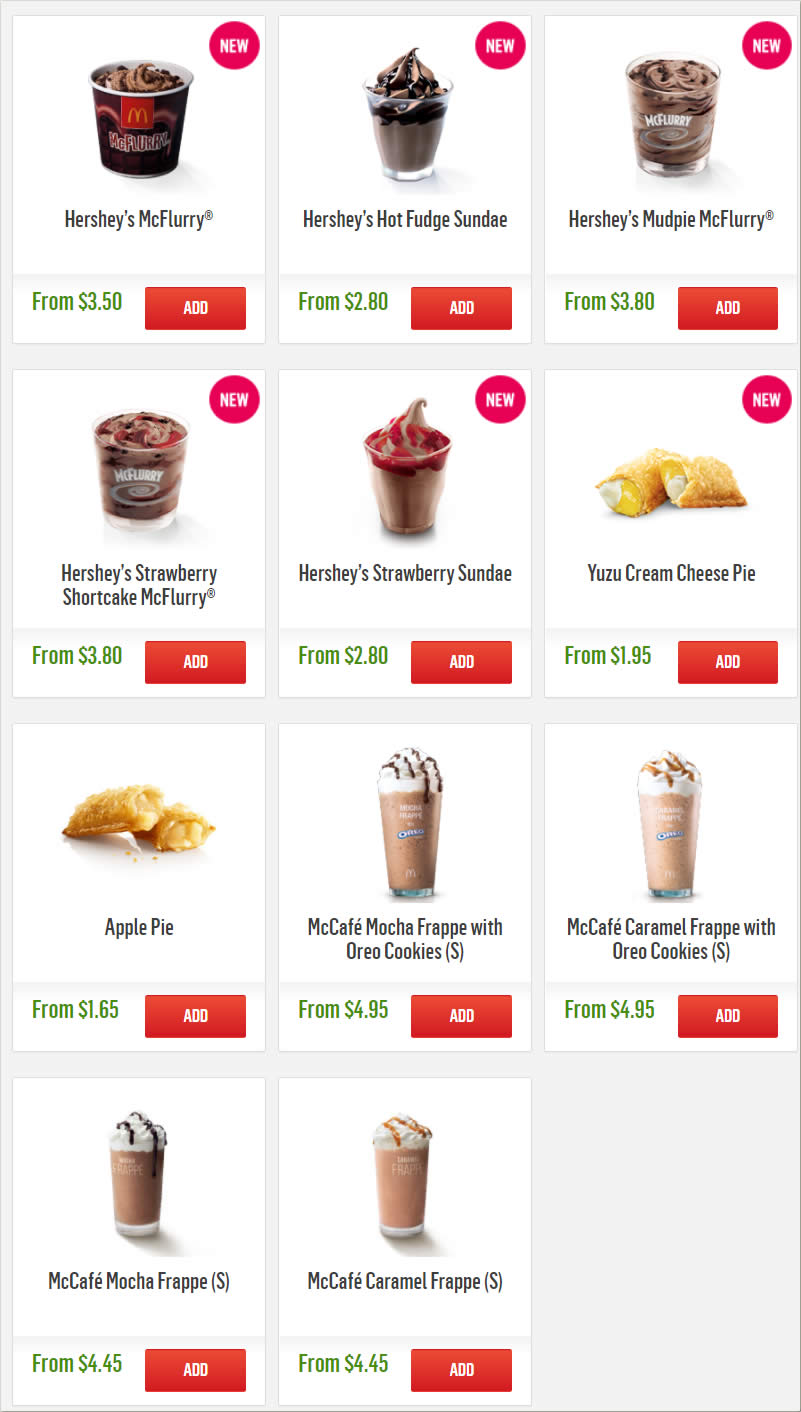The height and width of the screenshot is (1412, 801).
Task: Open Hershey's Hot Fudge Sundae picture
Action: click(x=405, y=113)
